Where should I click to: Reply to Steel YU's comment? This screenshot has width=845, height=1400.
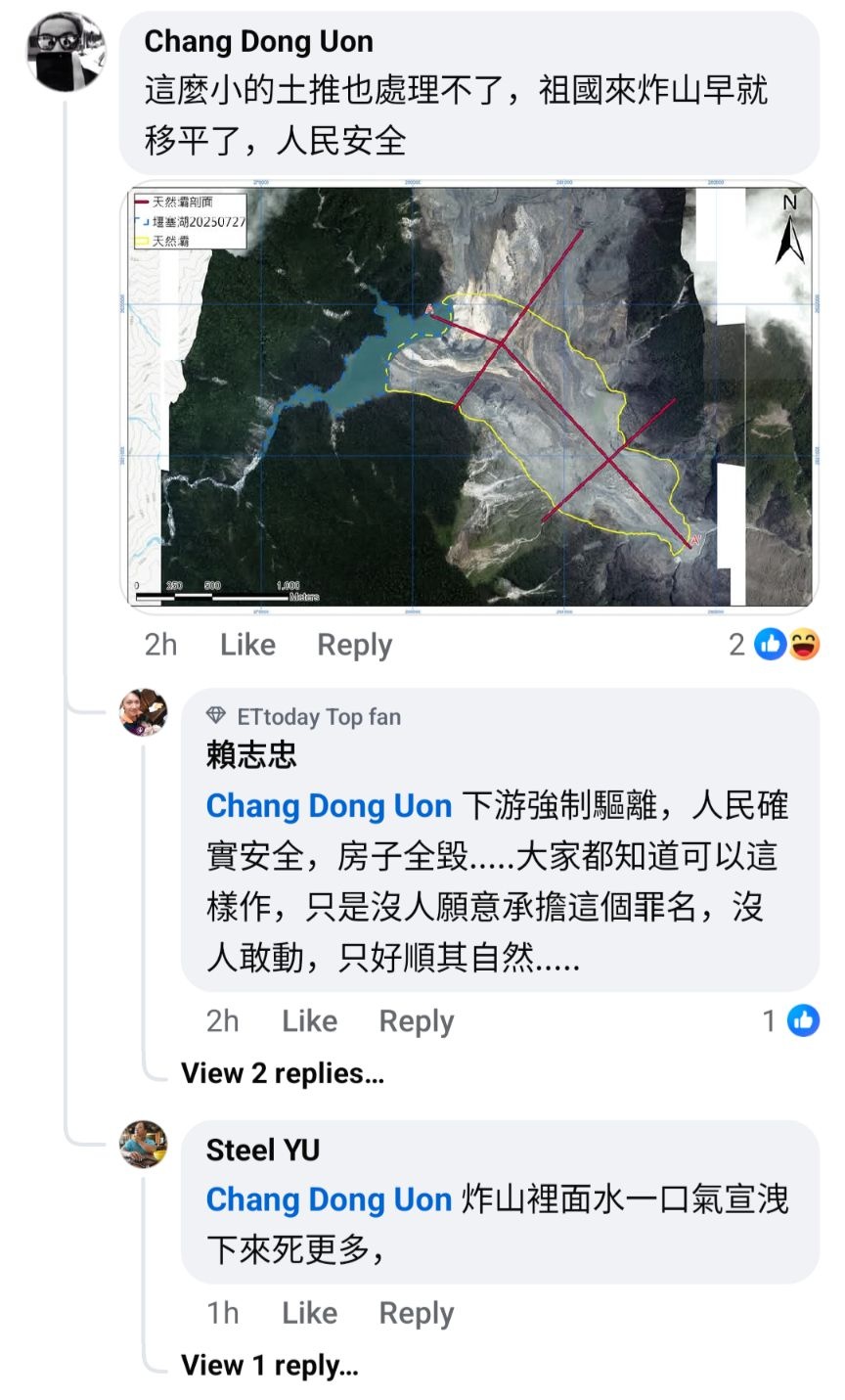click(417, 1313)
